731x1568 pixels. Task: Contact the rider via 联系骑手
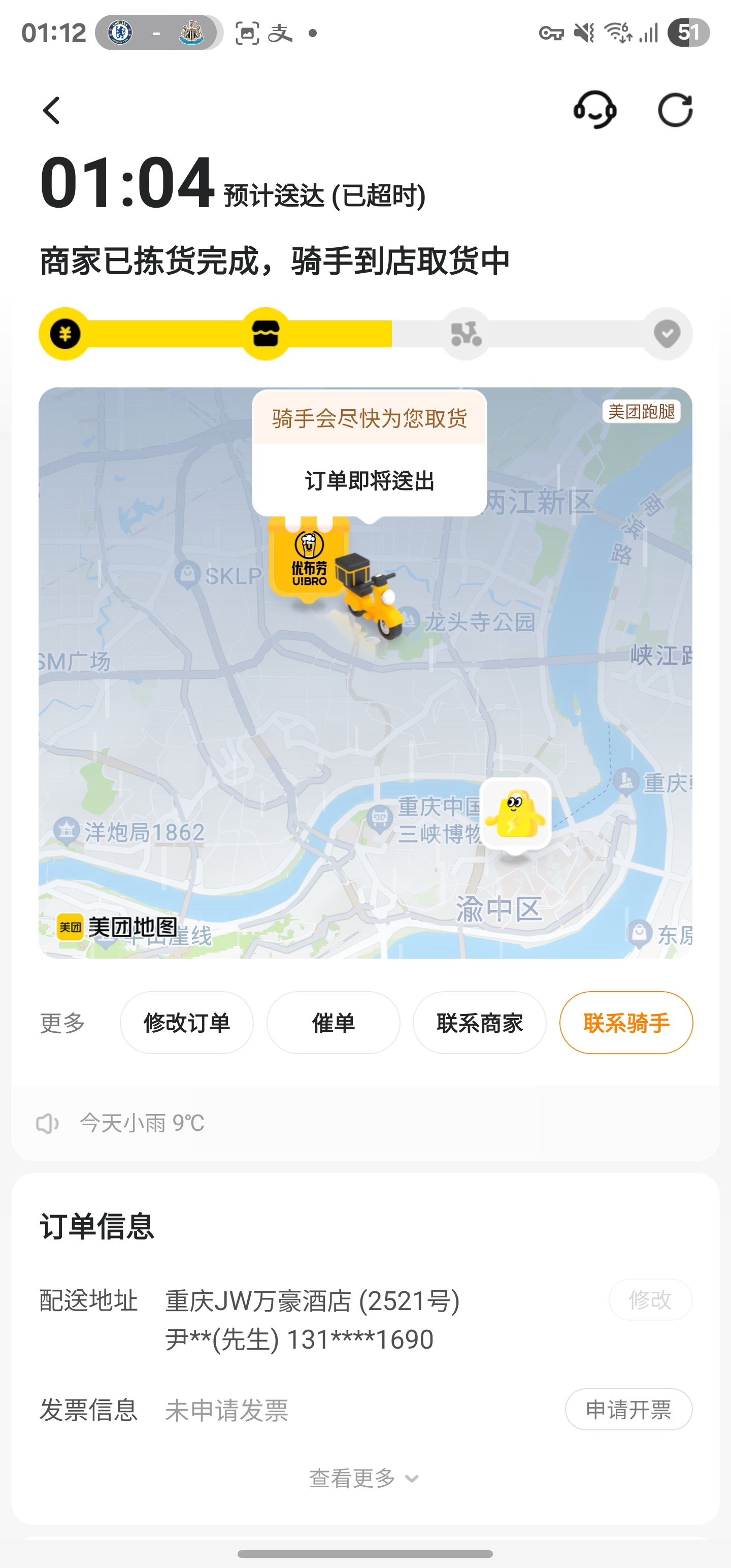pos(626,1023)
